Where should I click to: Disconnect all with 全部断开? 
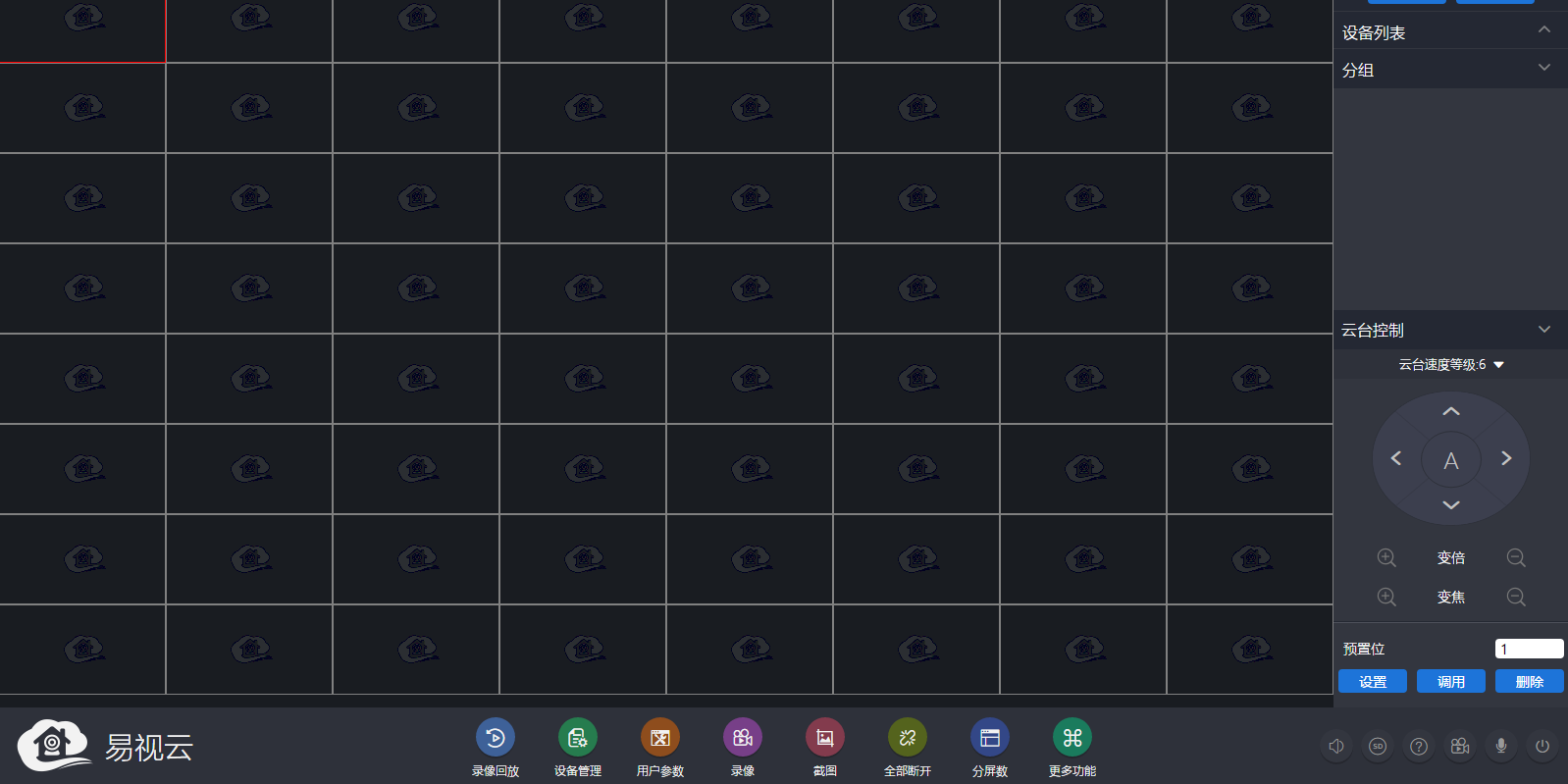[x=908, y=738]
